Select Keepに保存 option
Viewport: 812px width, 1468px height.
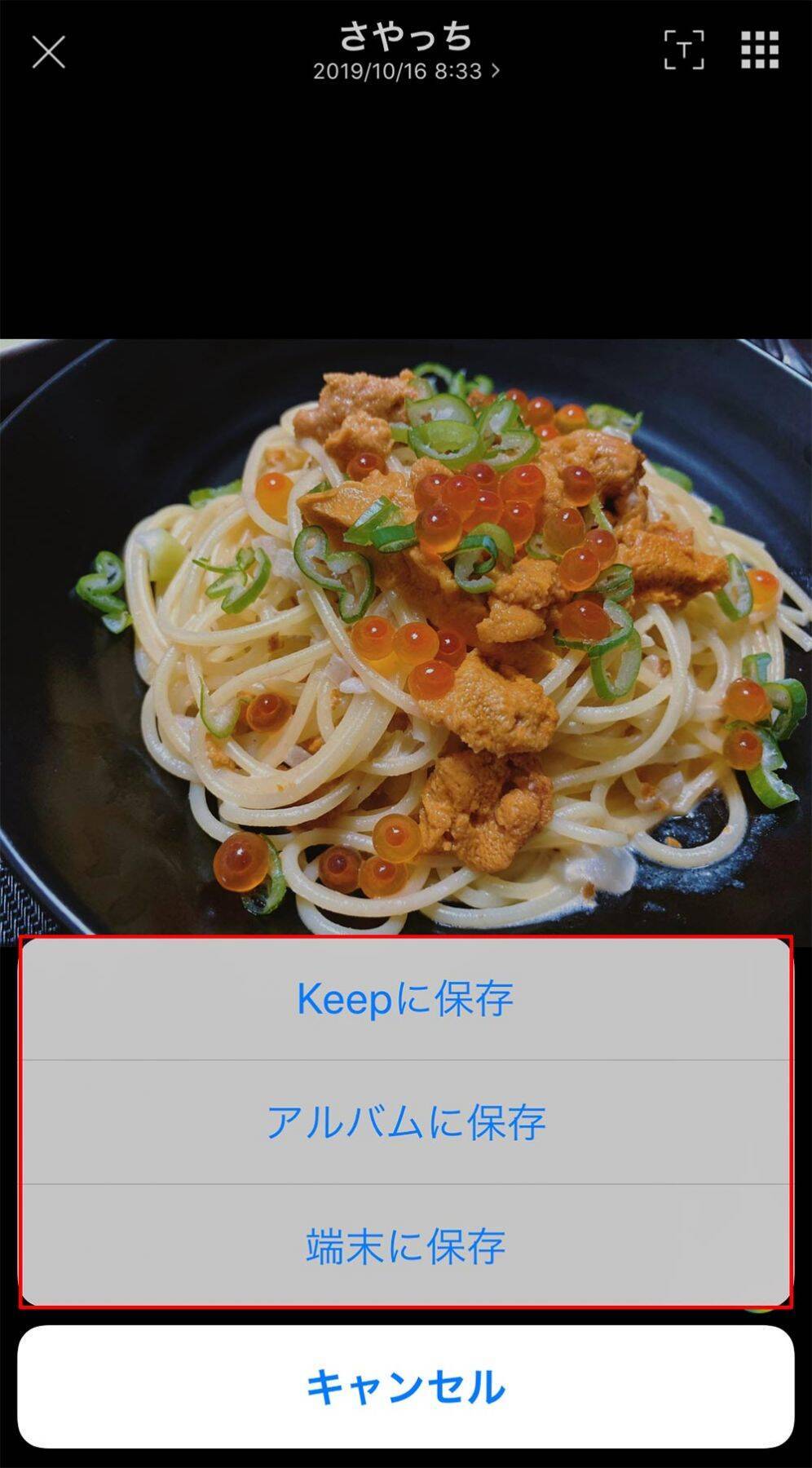[x=405, y=998]
